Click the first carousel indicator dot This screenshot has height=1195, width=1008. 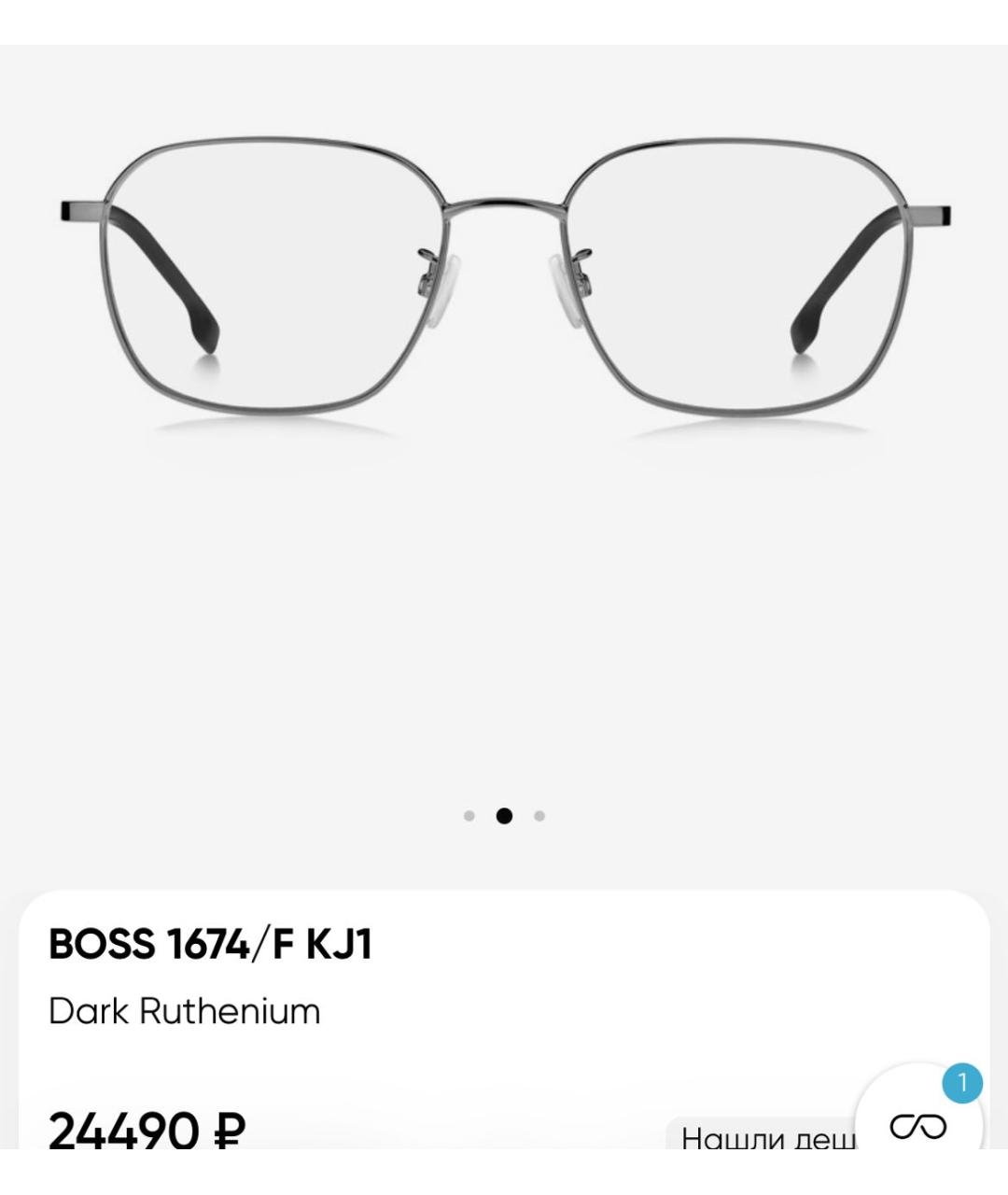coord(469,816)
